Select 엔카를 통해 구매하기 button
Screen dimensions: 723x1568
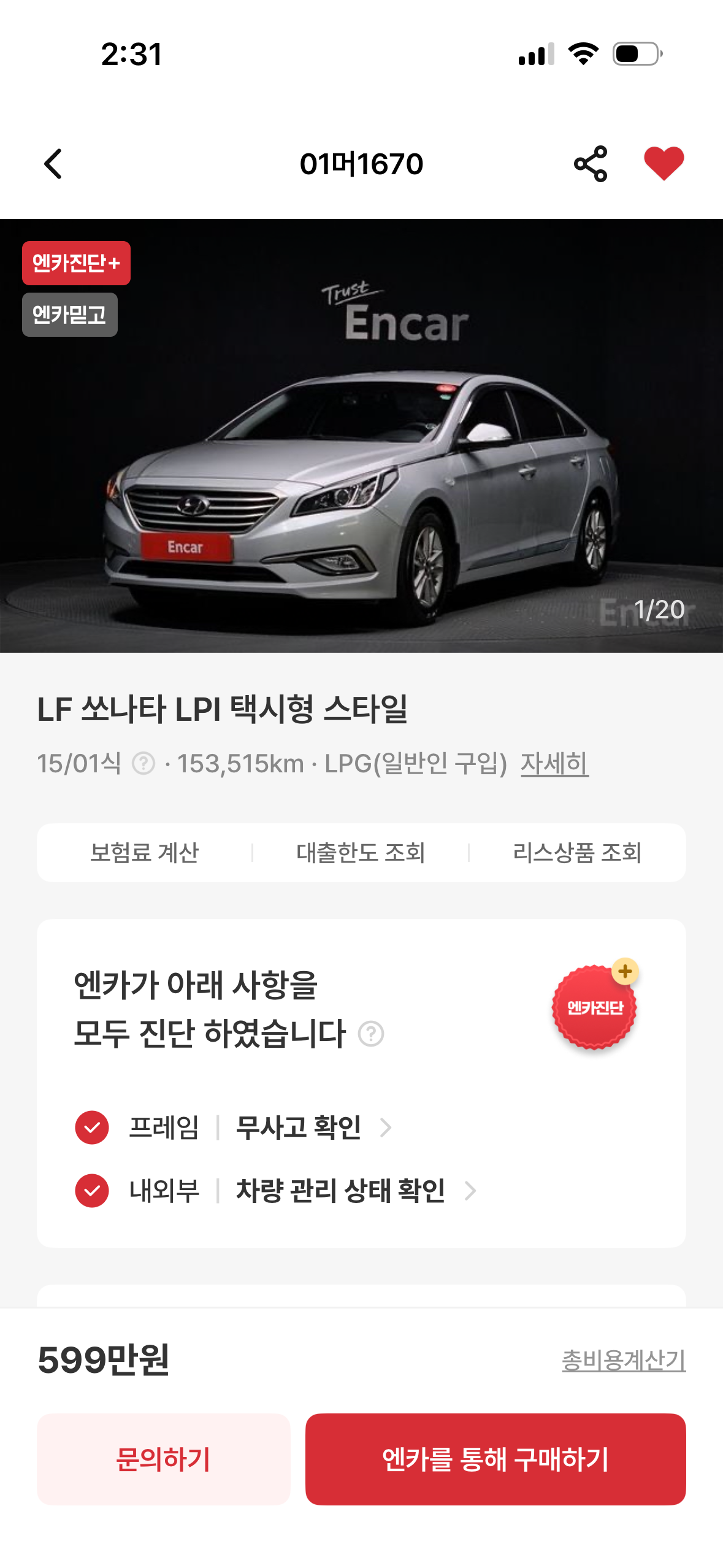click(x=495, y=1459)
